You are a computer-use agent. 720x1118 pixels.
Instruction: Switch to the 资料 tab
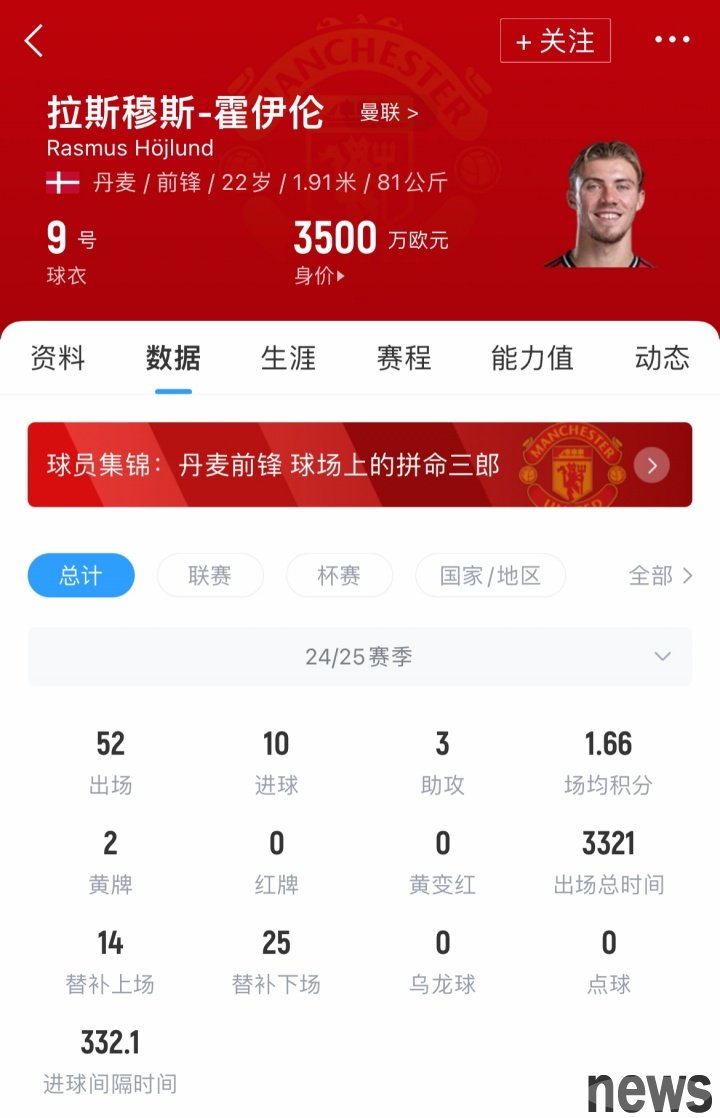click(58, 358)
